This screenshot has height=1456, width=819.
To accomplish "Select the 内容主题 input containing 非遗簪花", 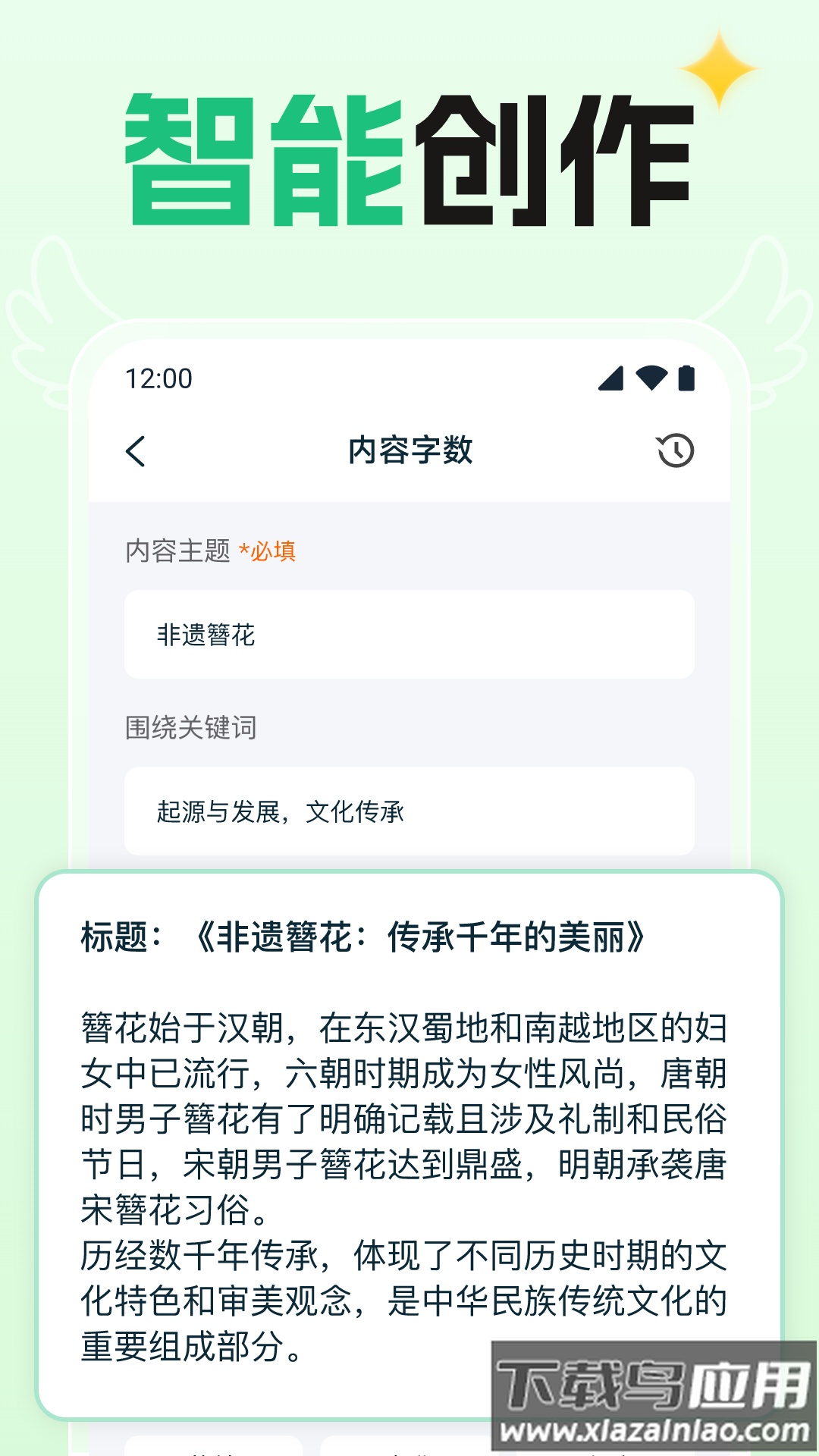I will click(x=409, y=634).
